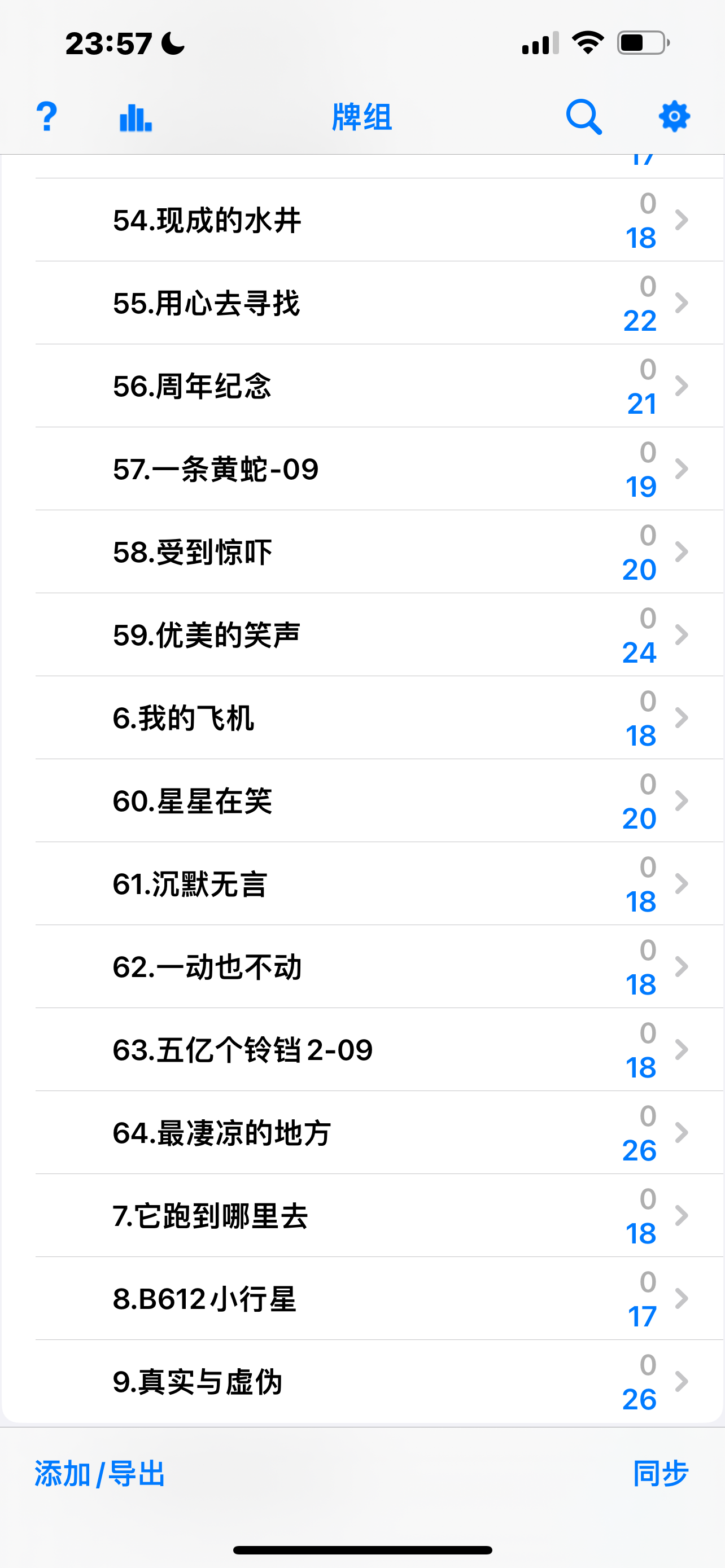Screen dimensions: 725x1568
Task: Open deck 55.用心去寻找
Action: (x=379, y=303)
